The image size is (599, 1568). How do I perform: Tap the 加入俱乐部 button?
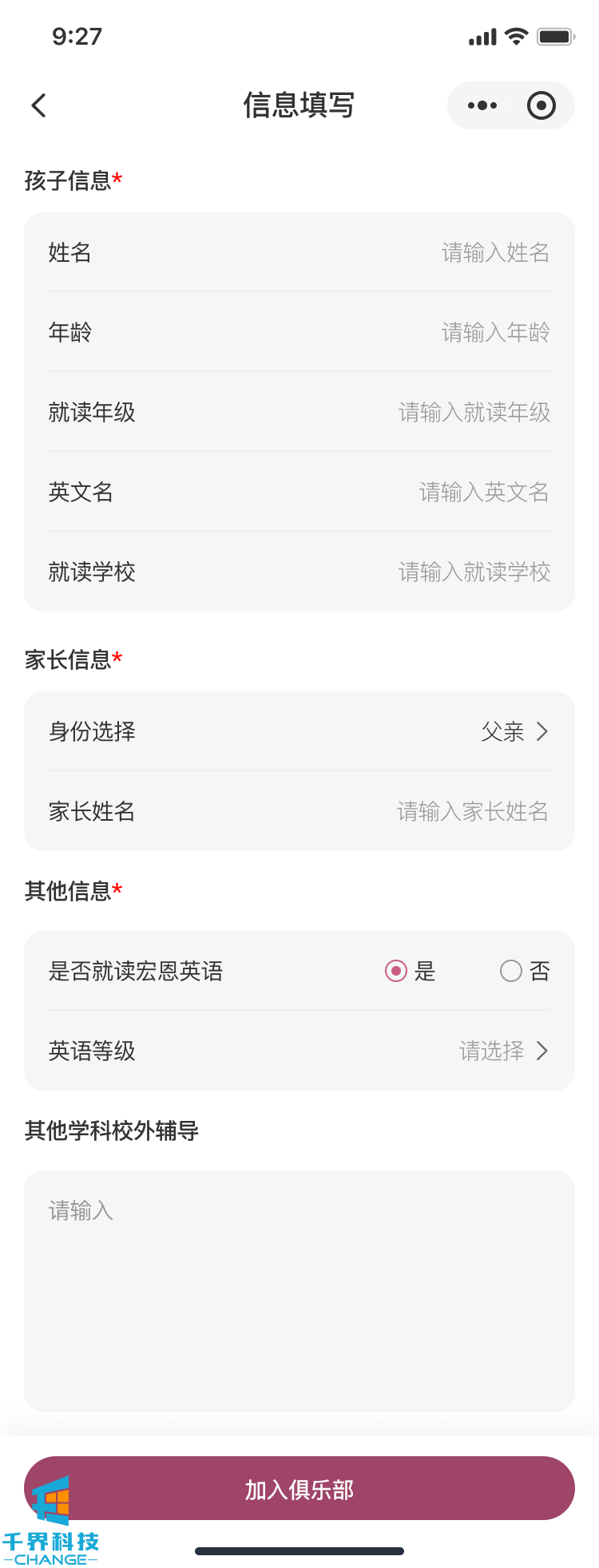pos(299,1489)
